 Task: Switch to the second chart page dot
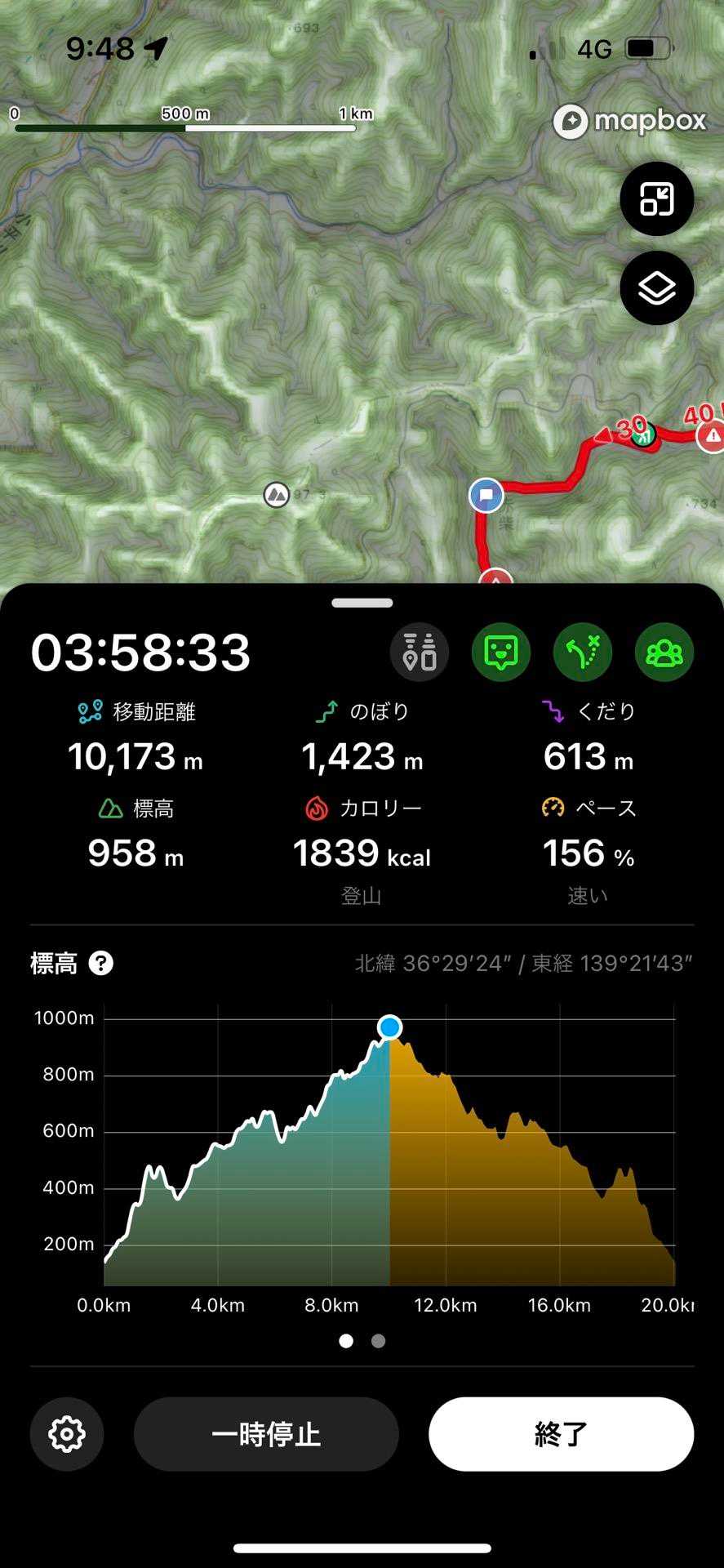378,1341
